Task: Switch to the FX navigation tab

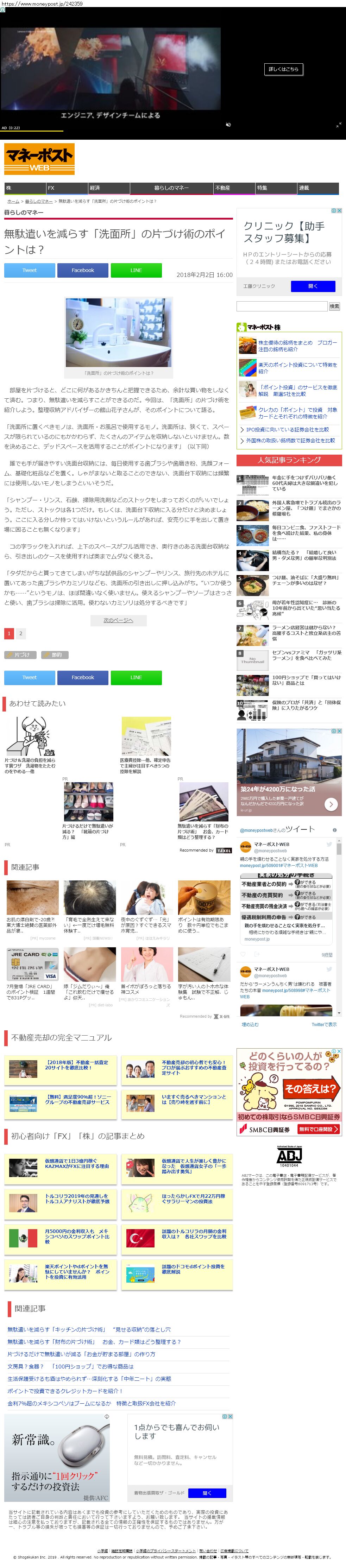Action: pyautogui.click(x=51, y=188)
